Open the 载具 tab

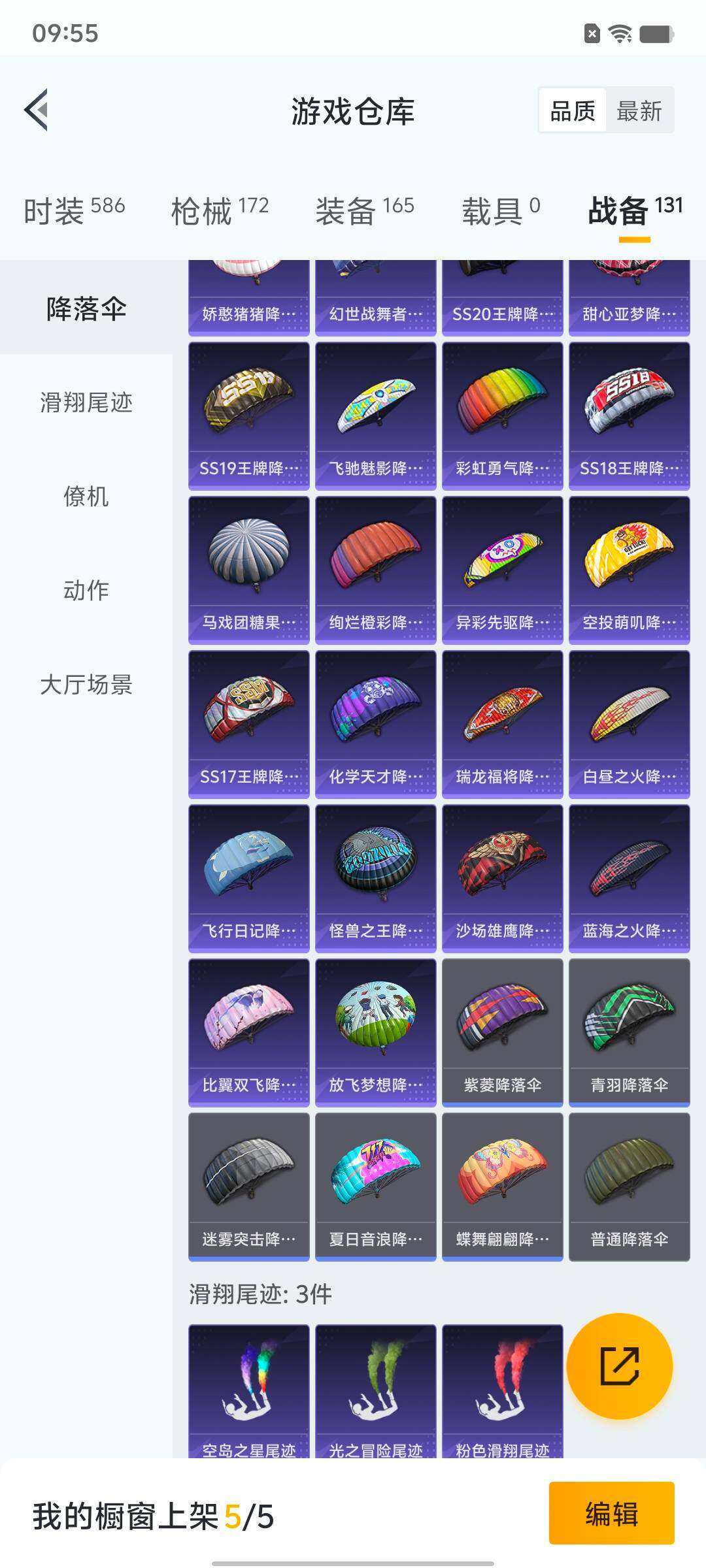coord(501,210)
